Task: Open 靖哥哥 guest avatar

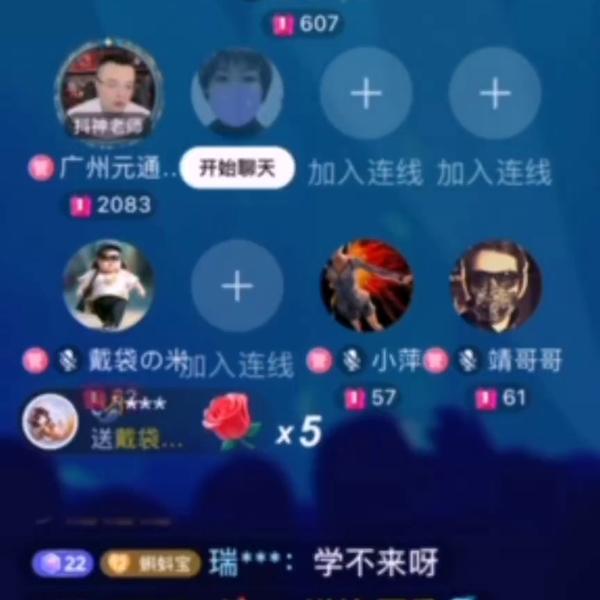Action: (x=495, y=285)
